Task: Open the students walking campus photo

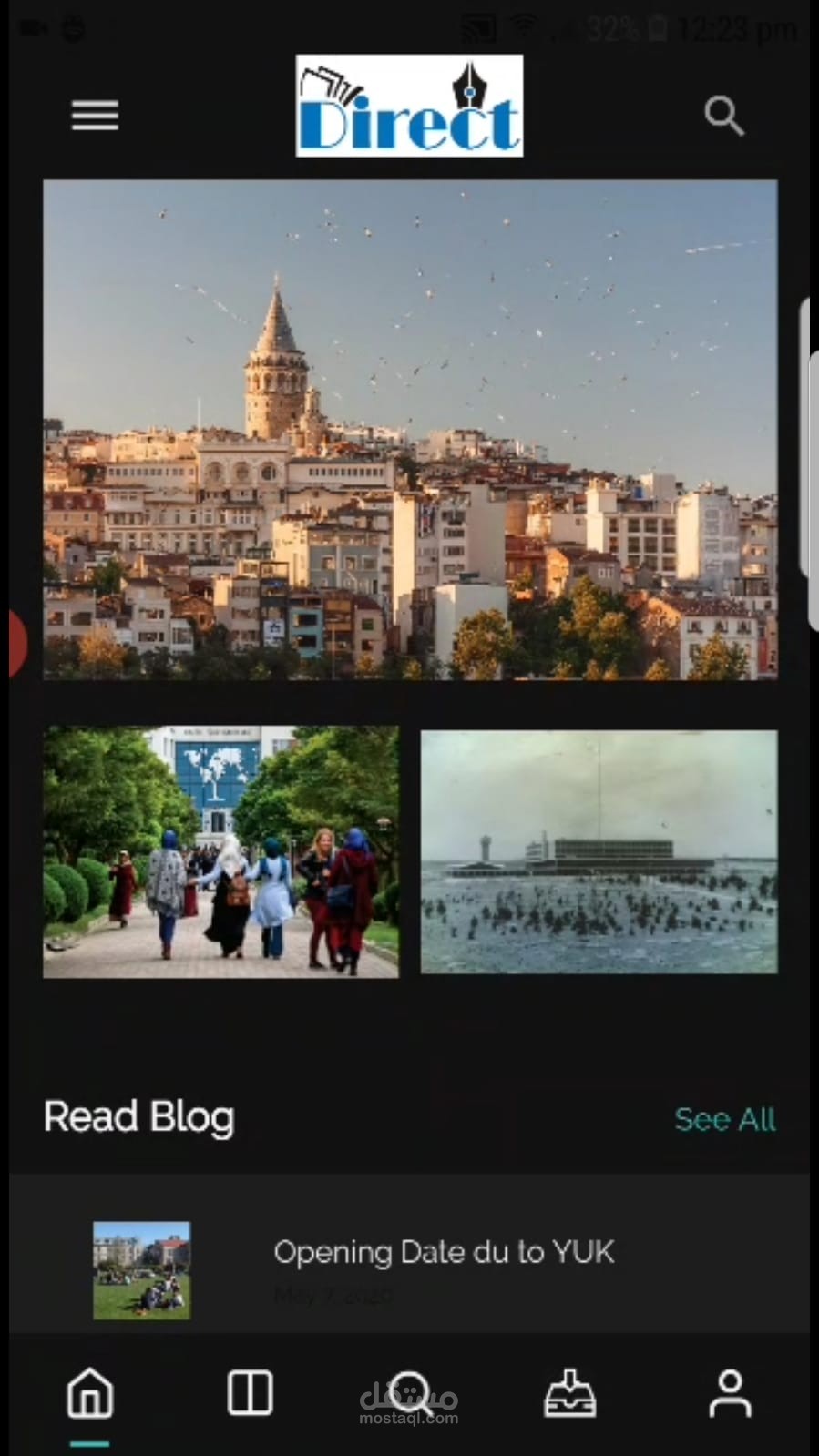Action: click(x=220, y=850)
